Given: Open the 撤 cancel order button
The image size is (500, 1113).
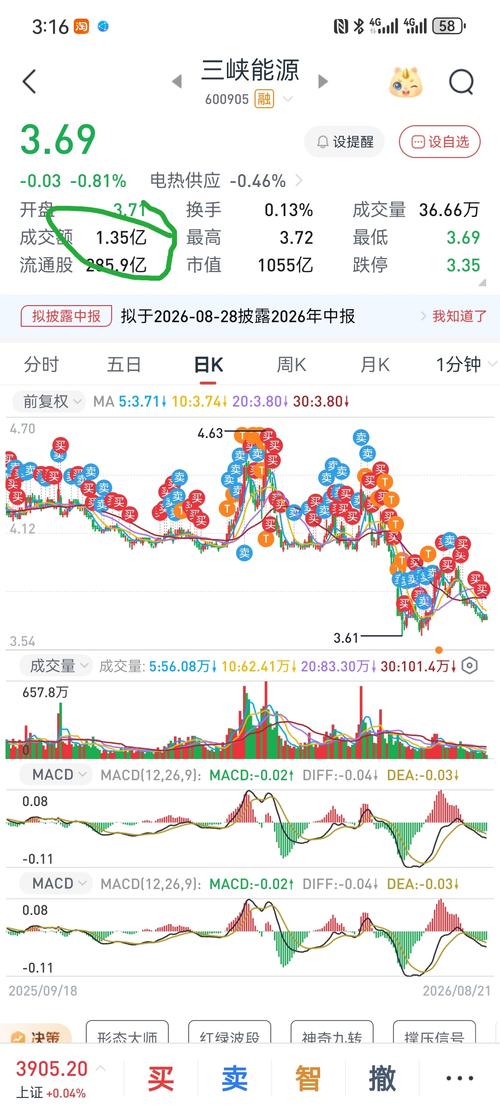Looking at the screenshot, I should [x=382, y=1078].
